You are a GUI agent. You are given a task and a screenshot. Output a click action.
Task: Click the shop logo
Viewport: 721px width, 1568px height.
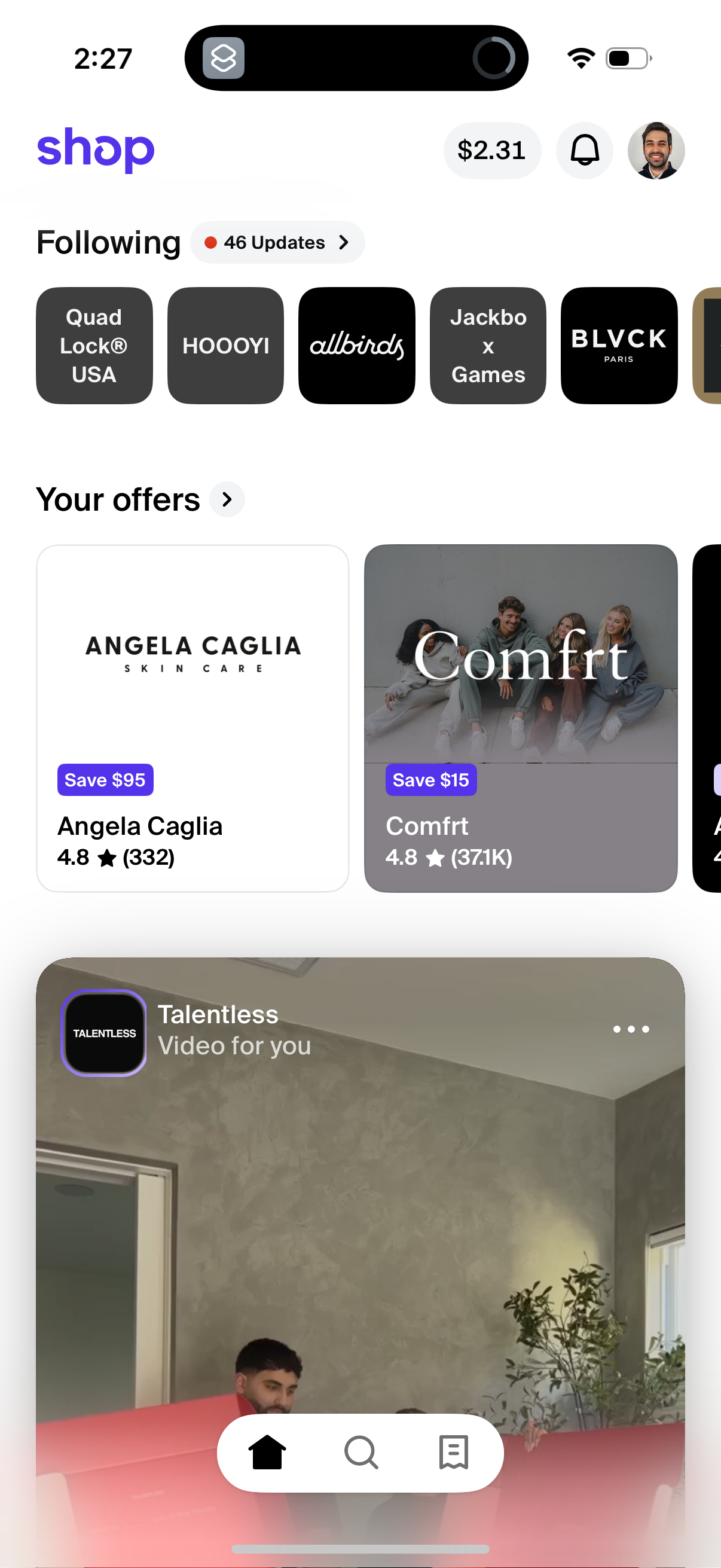pos(96,149)
